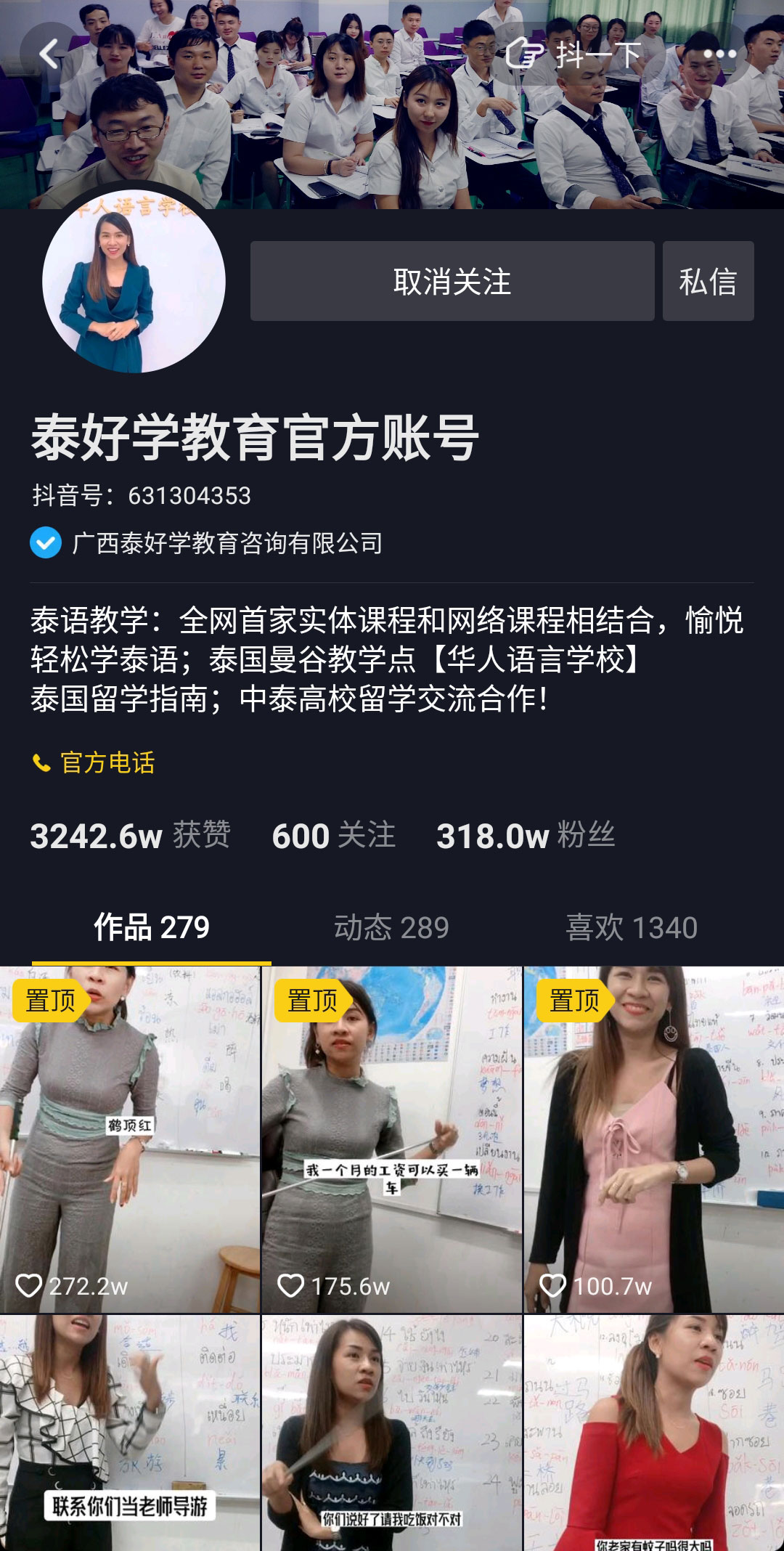Open video captioned 你老家有蚊子吗很大吗
784x1551 pixels.
point(653,1430)
